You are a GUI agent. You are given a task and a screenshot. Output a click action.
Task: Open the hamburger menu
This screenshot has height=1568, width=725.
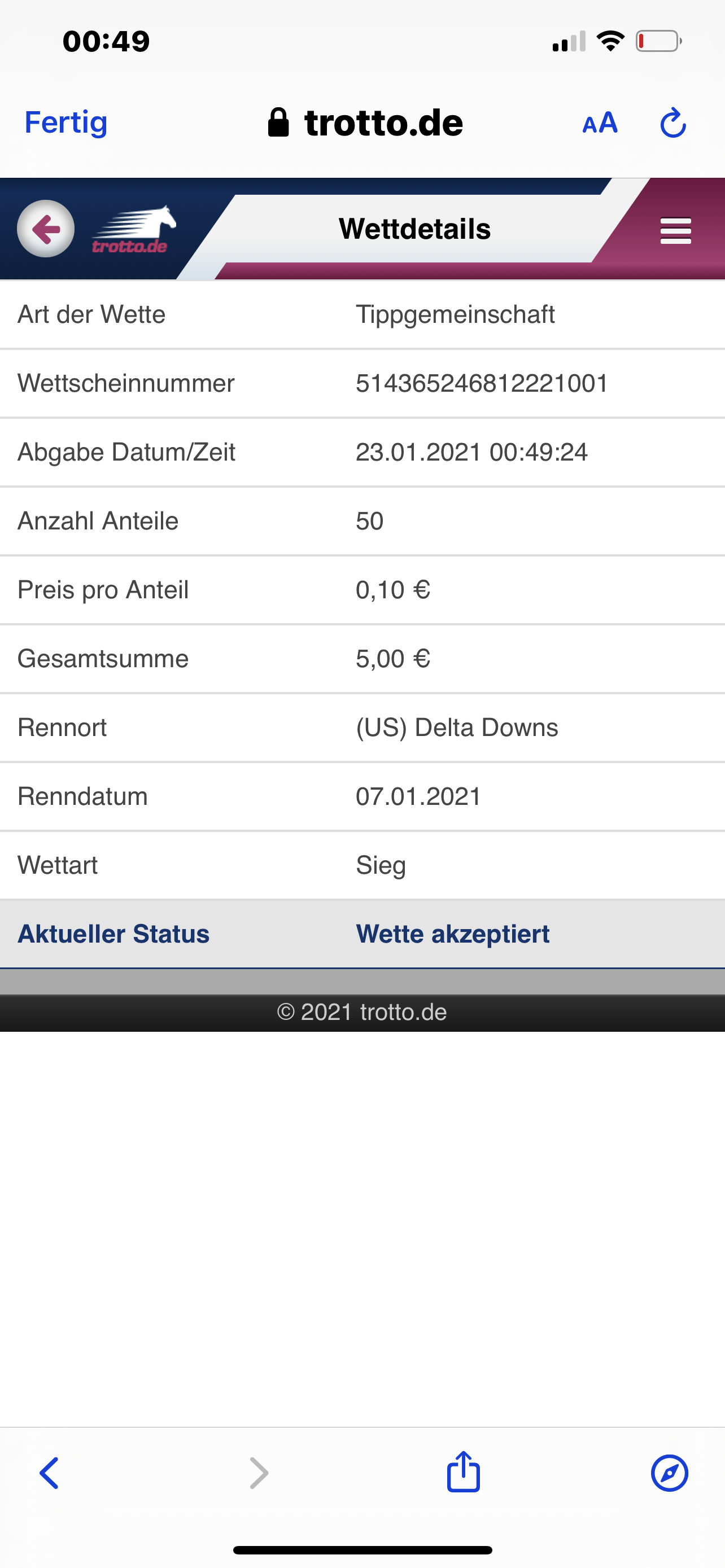tap(676, 231)
